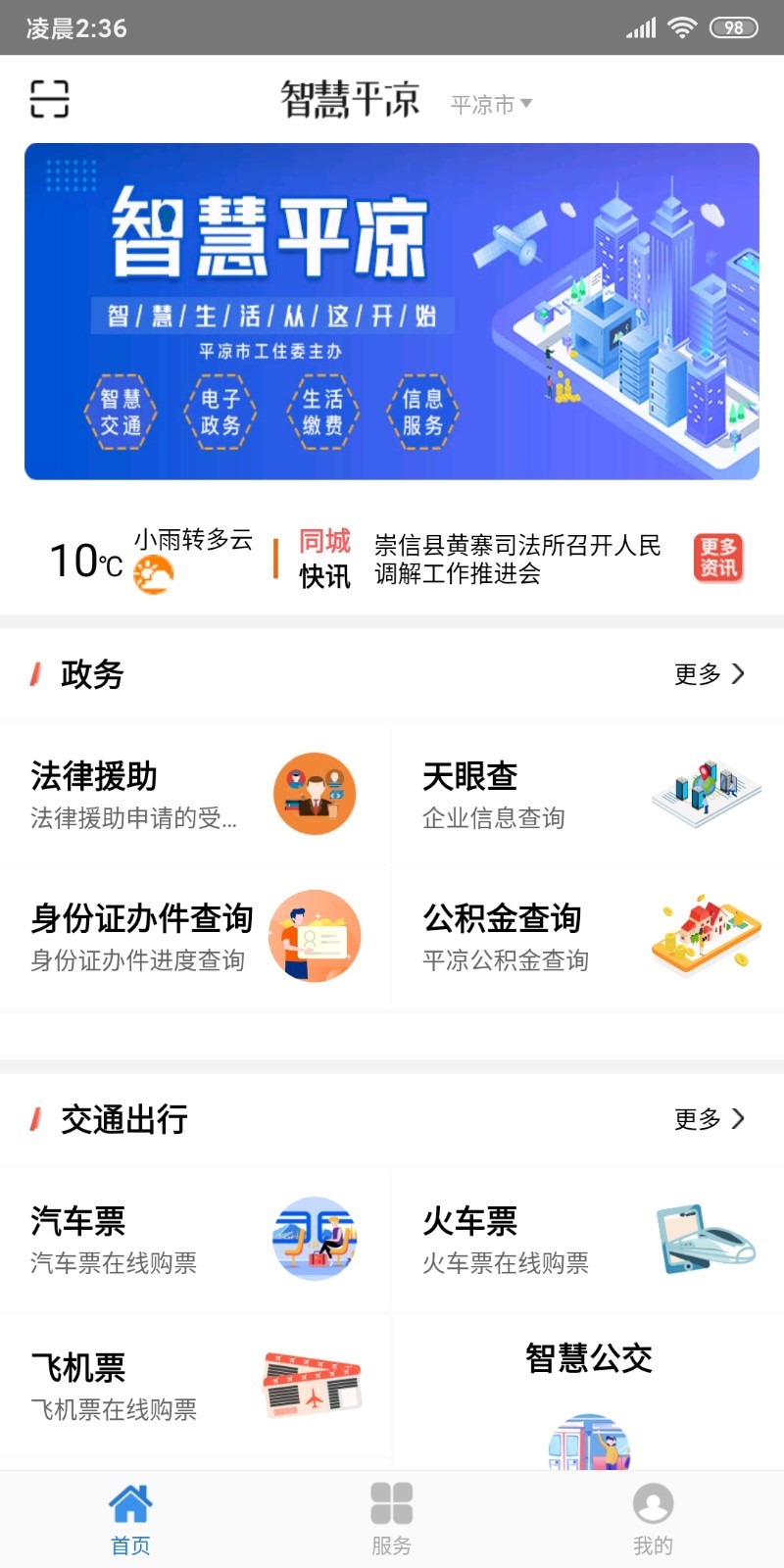
Task: Open the 智慧公交 smart bus icon
Action: click(588, 1441)
